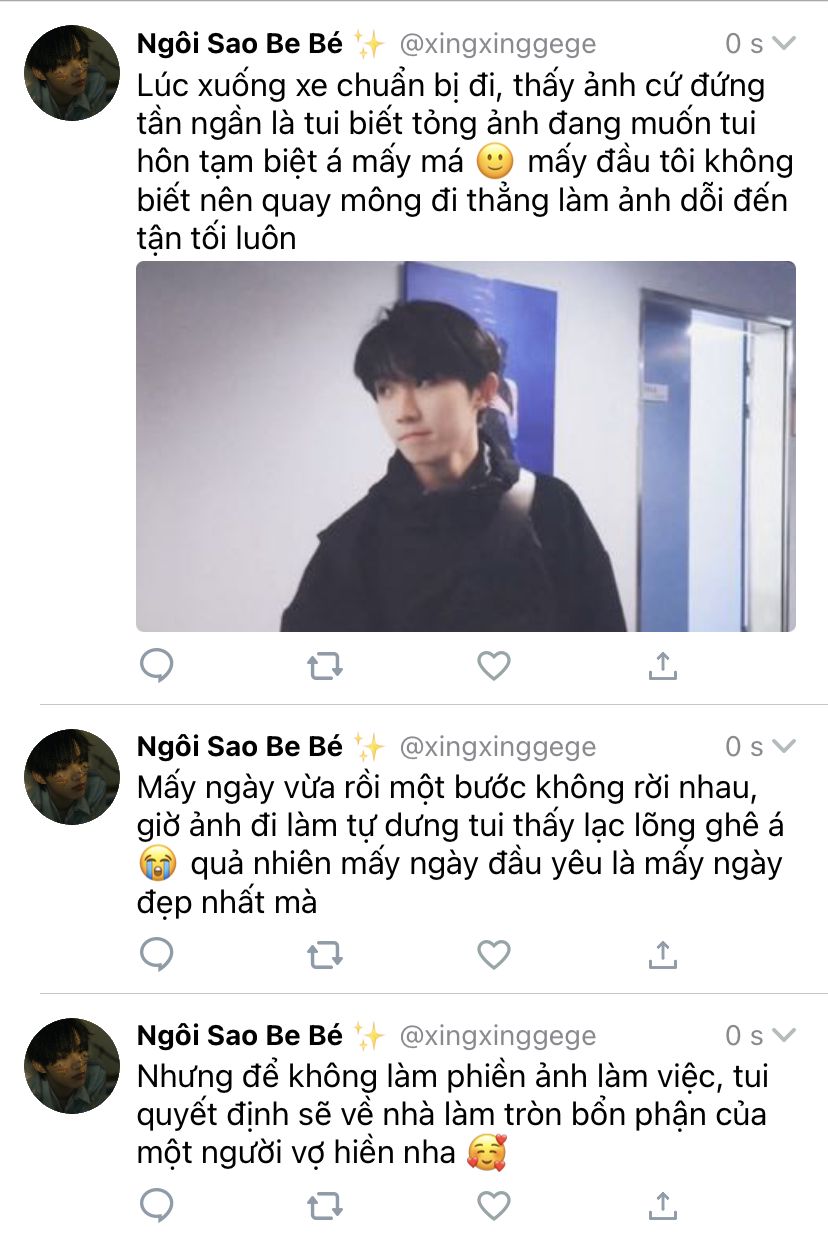Image resolution: width=828 pixels, height=1237 pixels.
Task: Open profile avatar beside 'Lúc xuống xe' tweet
Action: 72,73
